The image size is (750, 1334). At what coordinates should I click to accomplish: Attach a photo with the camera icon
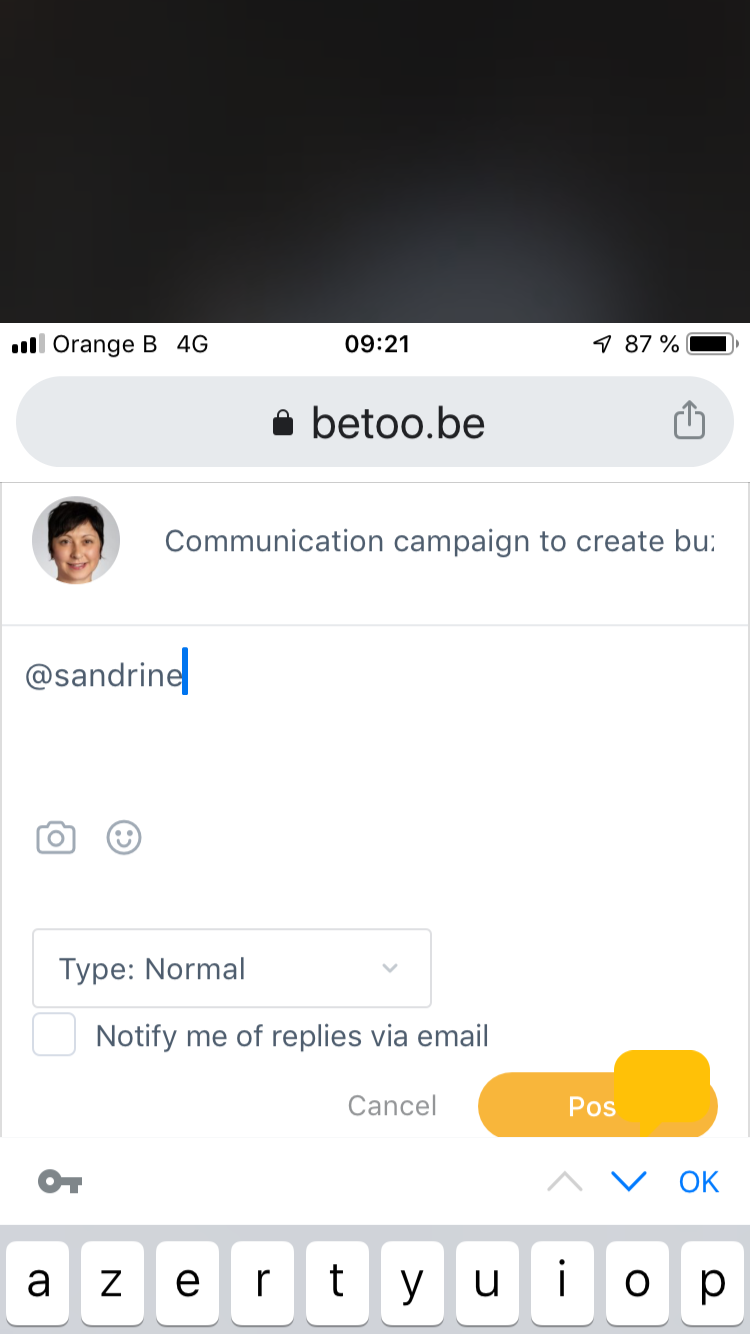[56, 837]
